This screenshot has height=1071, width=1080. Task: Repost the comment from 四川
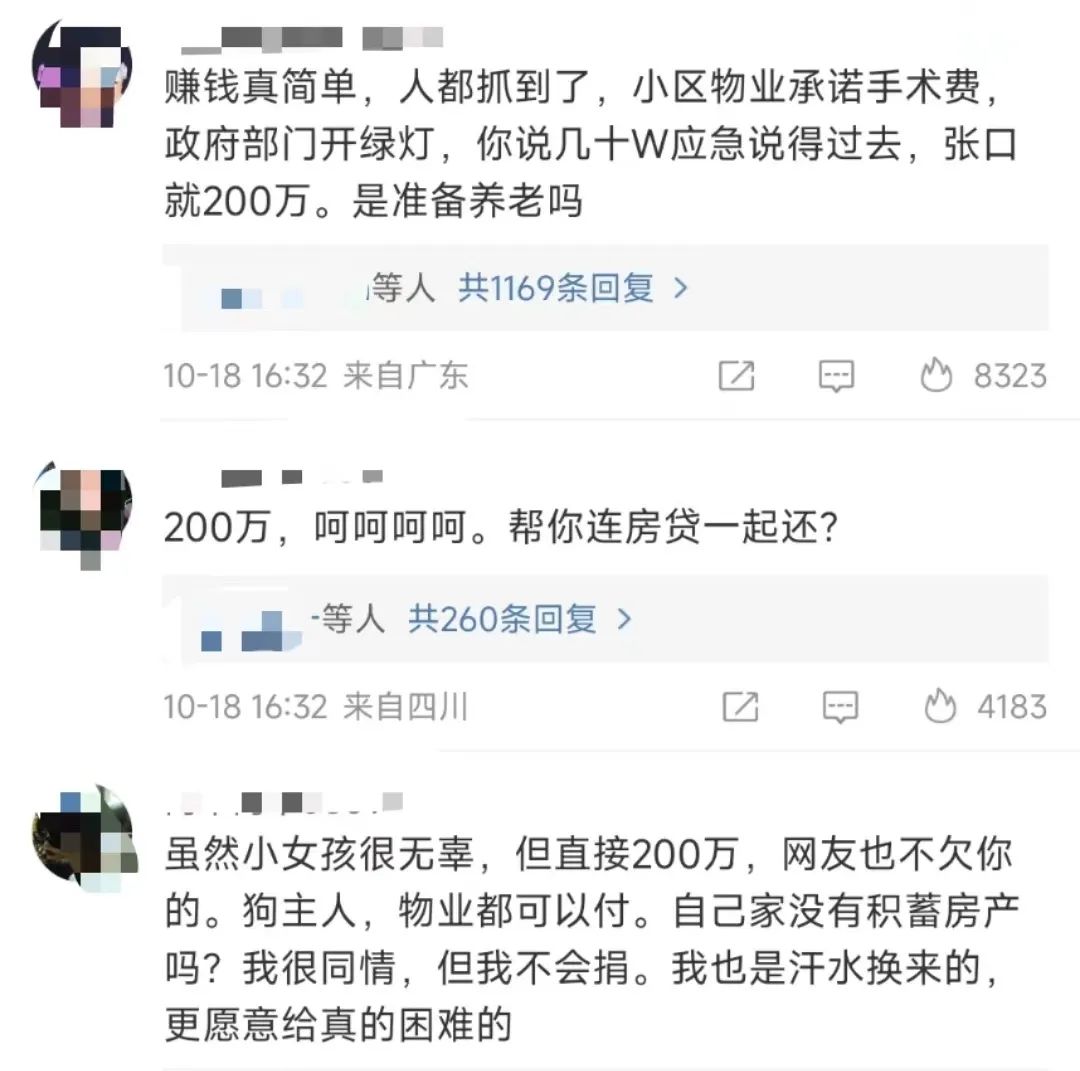click(x=740, y=707)
